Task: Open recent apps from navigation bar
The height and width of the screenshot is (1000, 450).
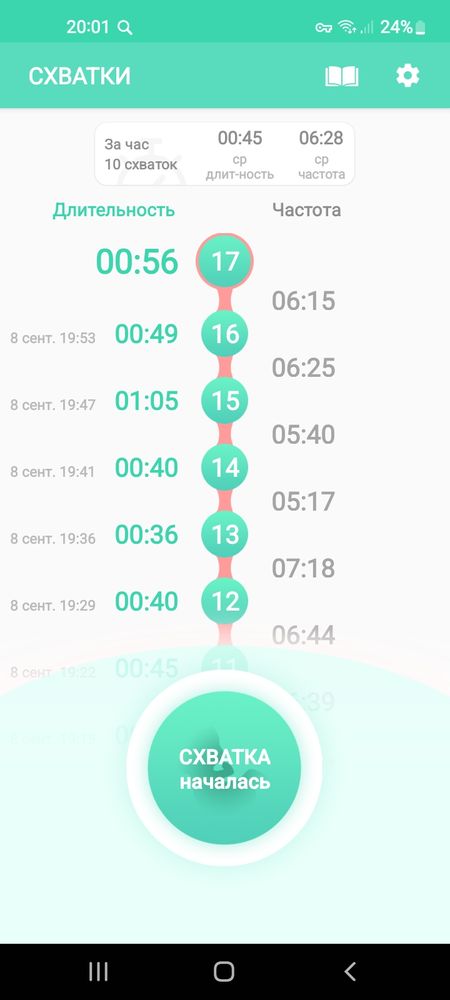Action: 98,971
